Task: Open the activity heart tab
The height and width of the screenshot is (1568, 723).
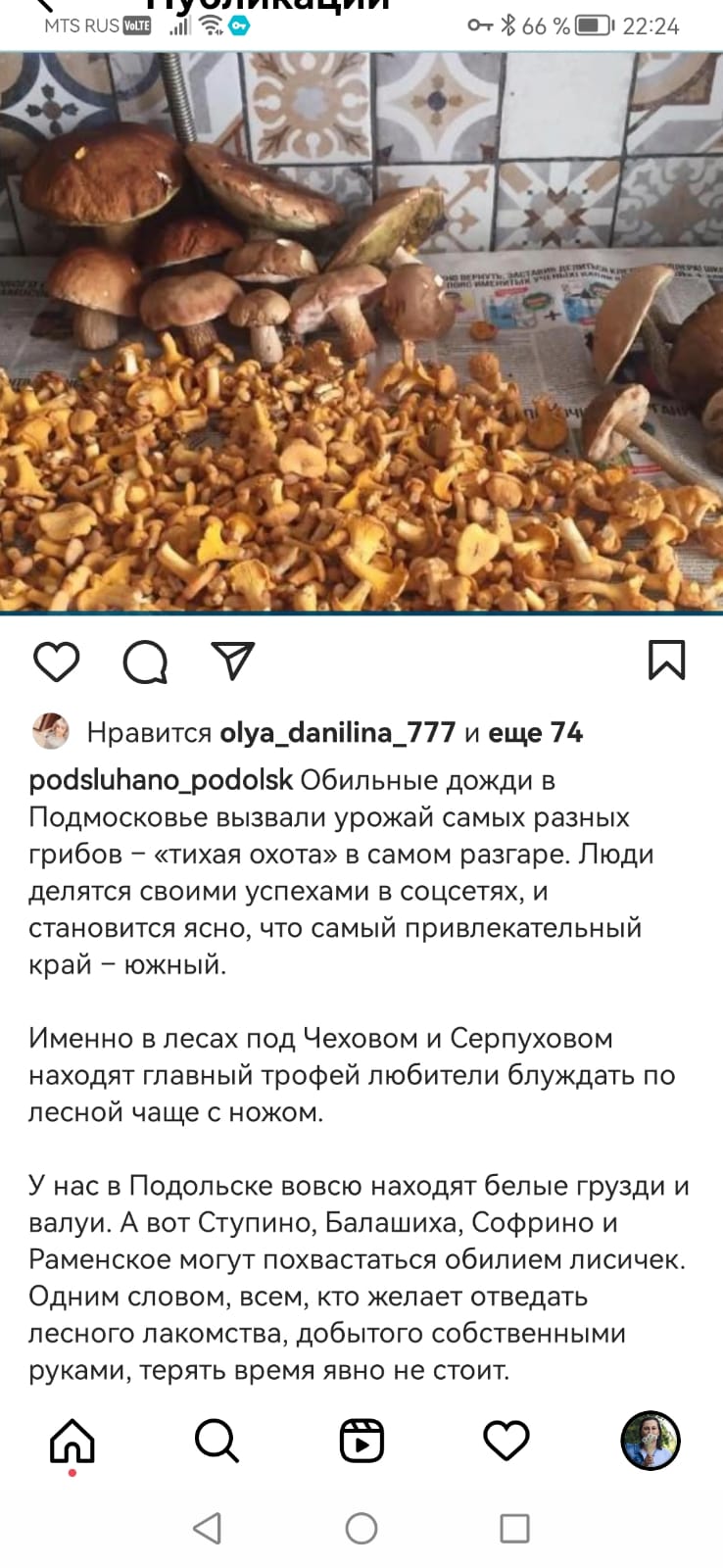Action: [x=506, y=1441]
